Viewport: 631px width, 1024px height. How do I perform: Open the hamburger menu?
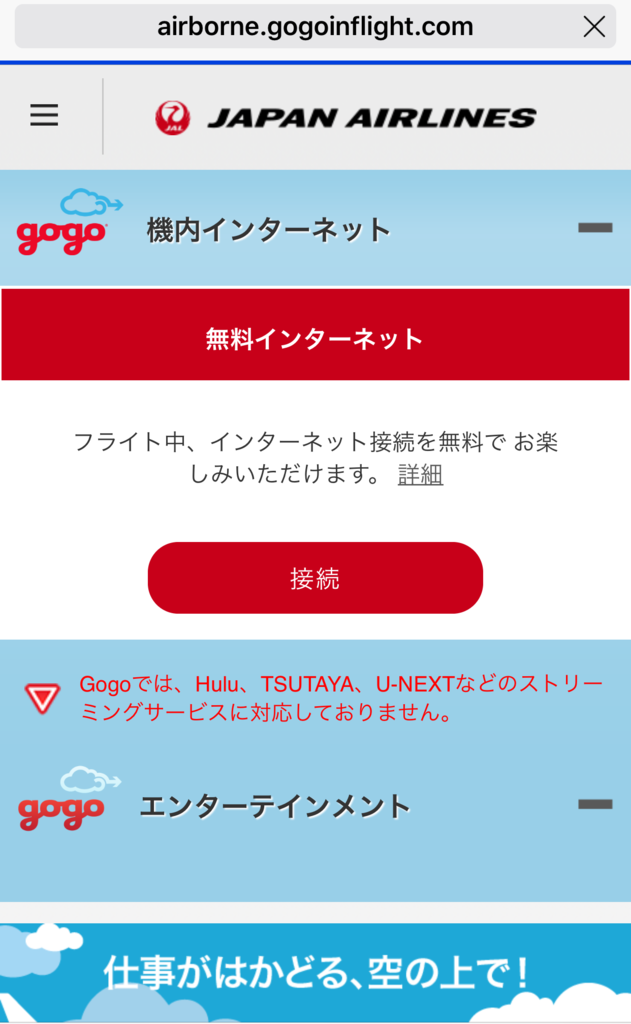(x=44, y=116)
